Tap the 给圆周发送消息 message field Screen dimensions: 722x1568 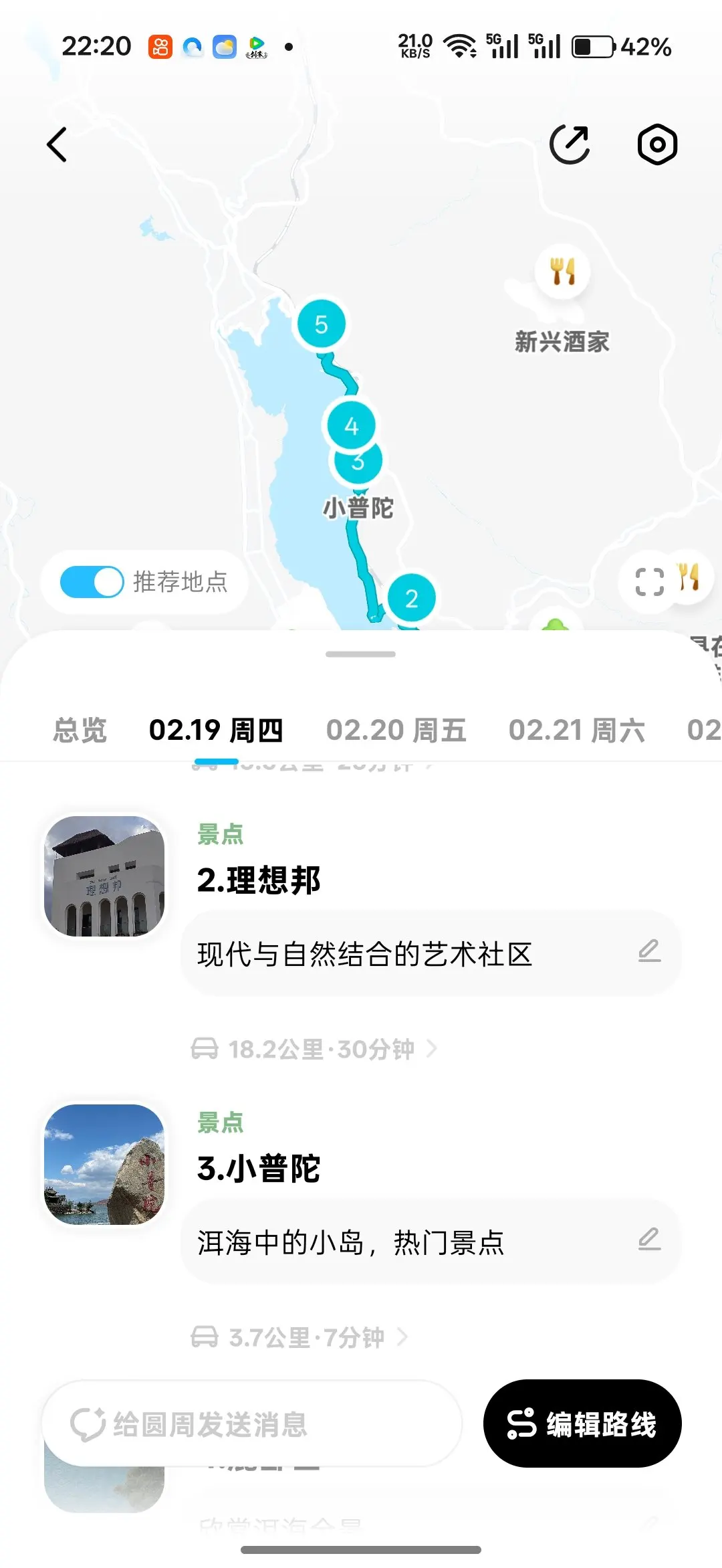click(x=251, y=1424)
